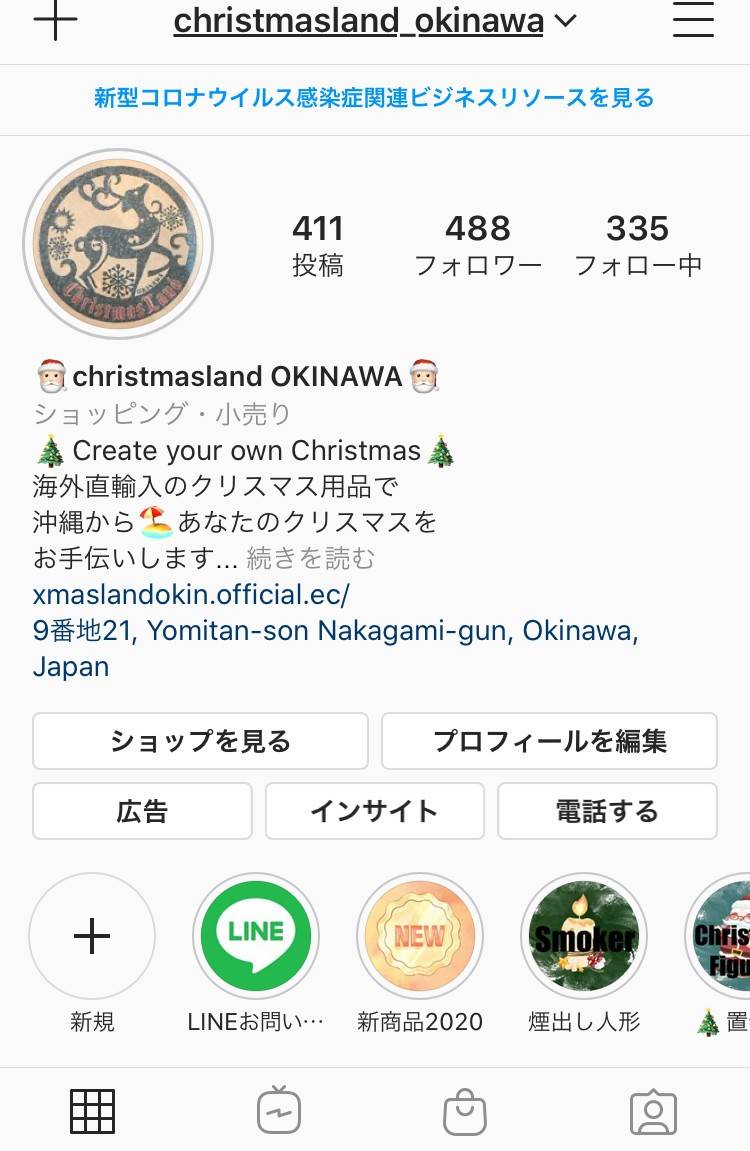Tap プロフィールを編集 to edit profile
This screenshot has height=1151, width=750.
[549, 741]
